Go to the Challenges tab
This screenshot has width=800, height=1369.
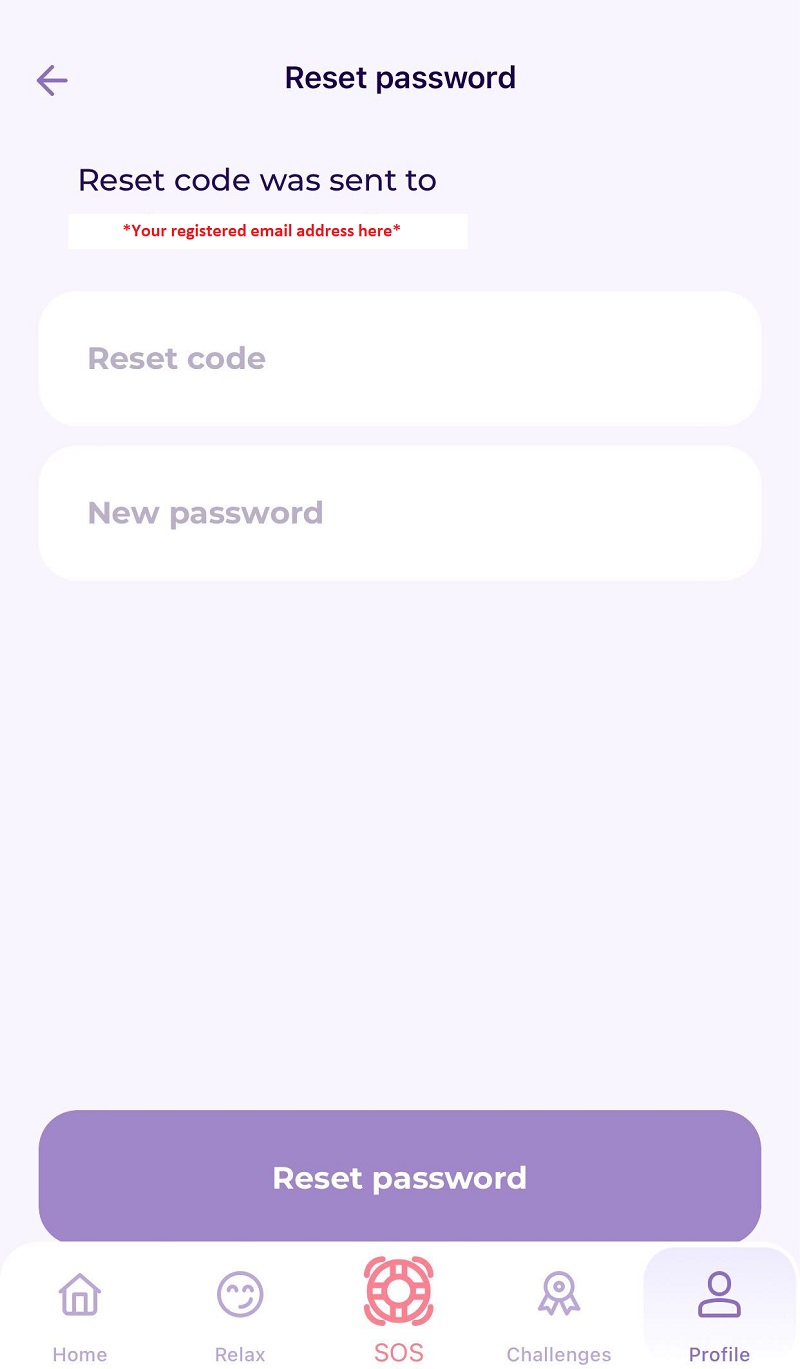[x=559, y=1316]
